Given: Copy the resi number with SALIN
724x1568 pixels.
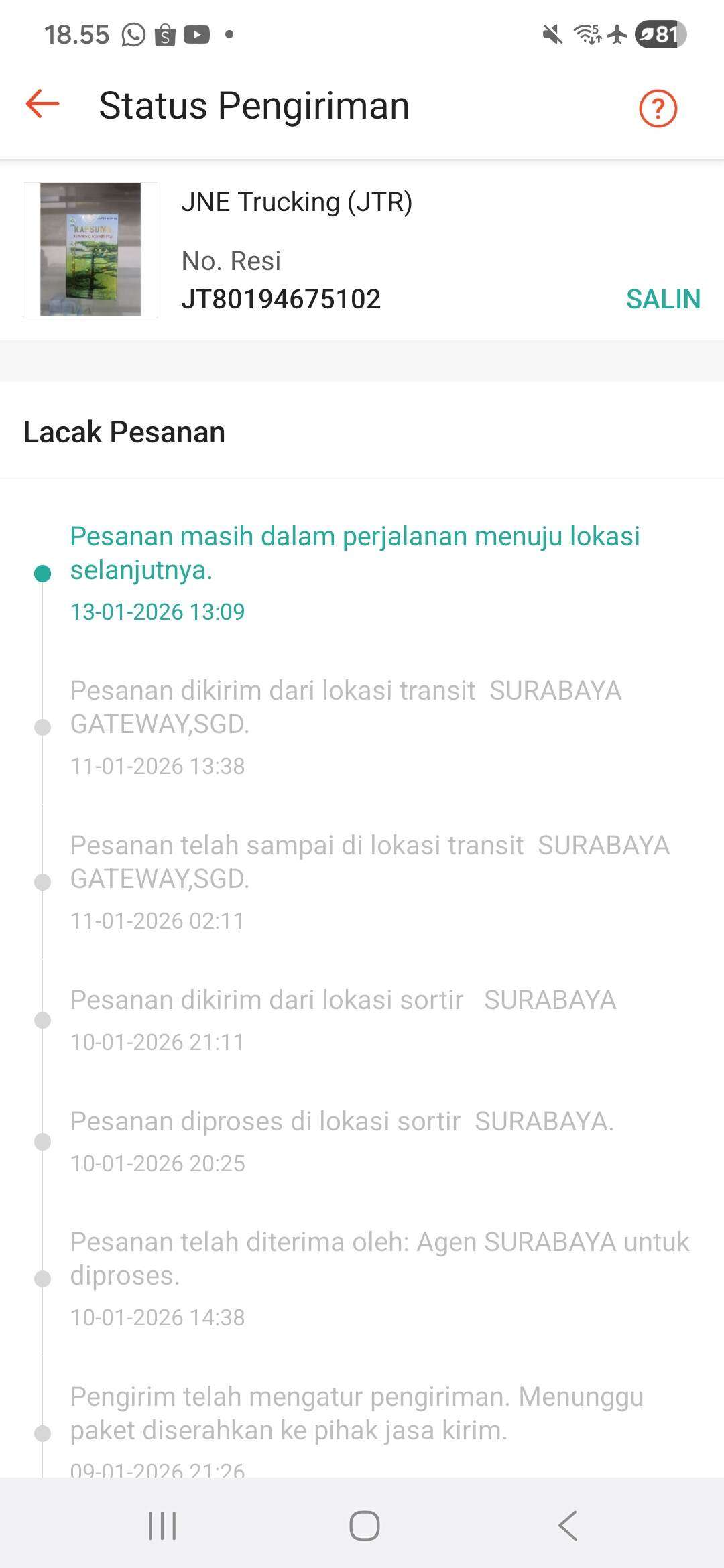Looking at the screenshot, I should (662, 299).
